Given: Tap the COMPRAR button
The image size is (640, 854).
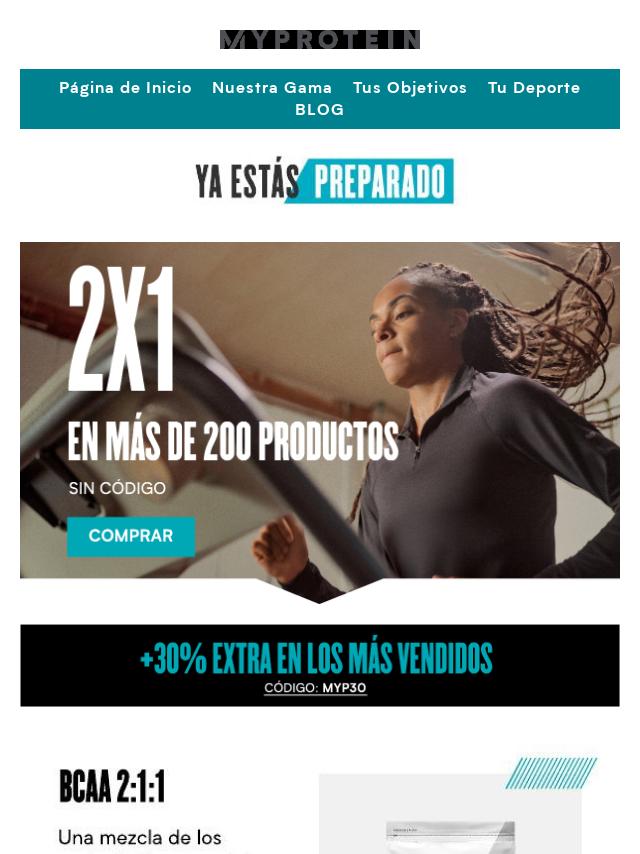Looking at the screenshot, I should point(131,536).
